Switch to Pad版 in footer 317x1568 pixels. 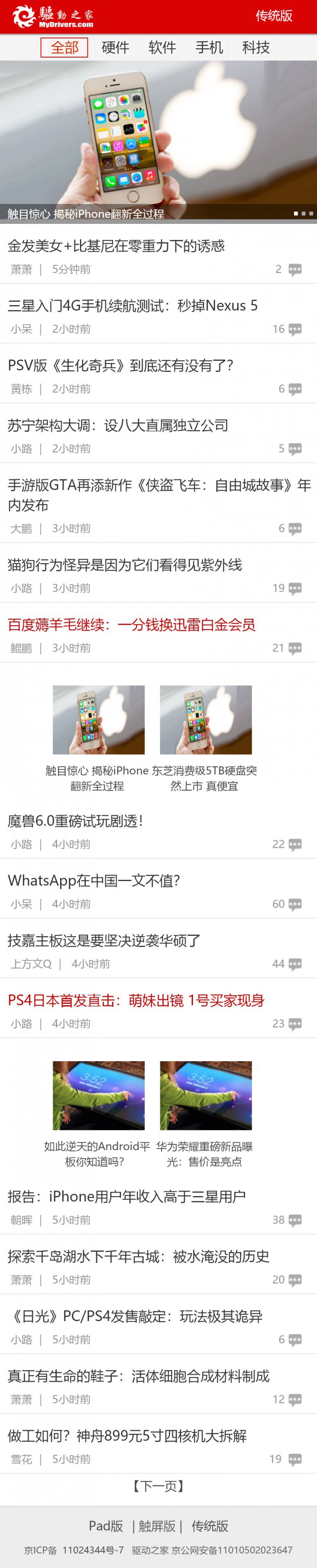point(106,1526)
